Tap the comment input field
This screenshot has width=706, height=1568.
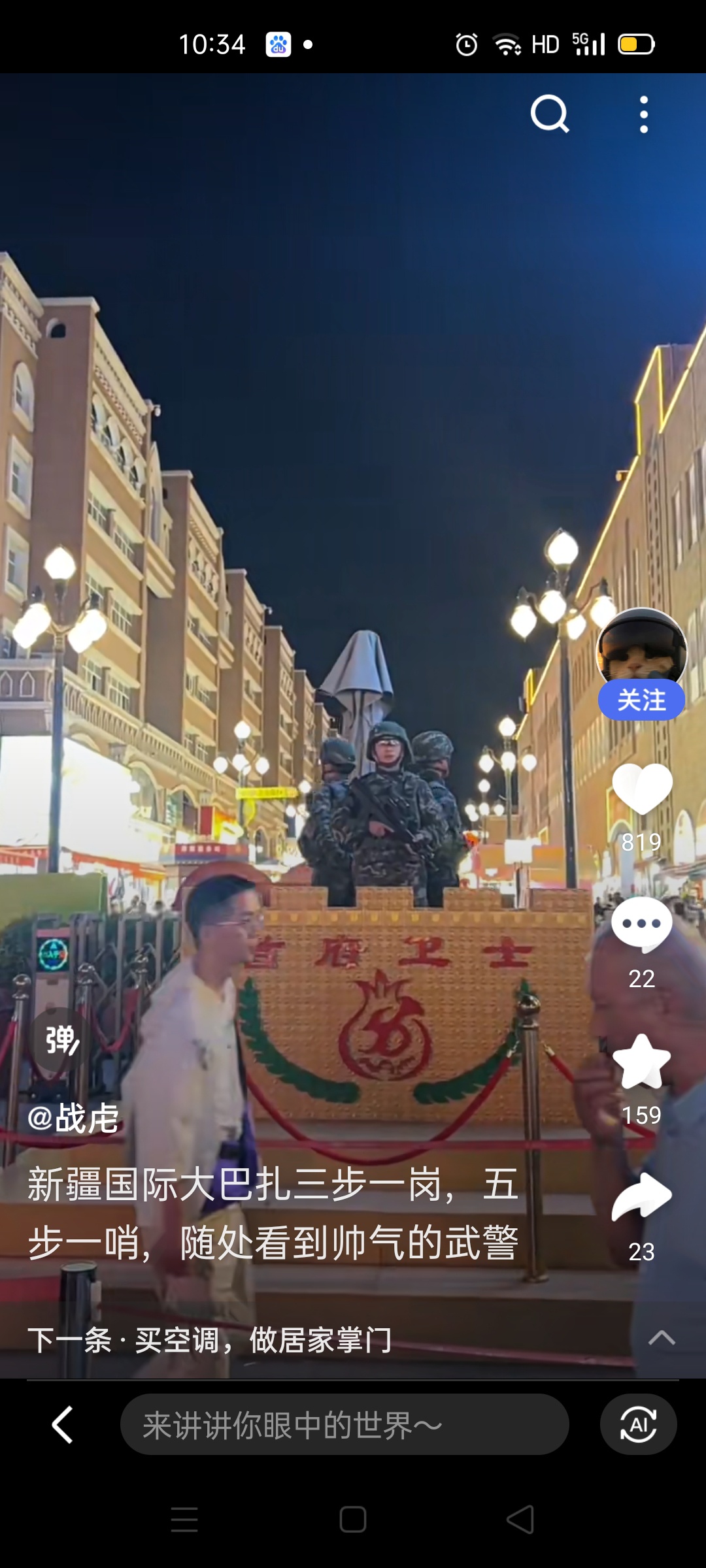point(345,1424)
